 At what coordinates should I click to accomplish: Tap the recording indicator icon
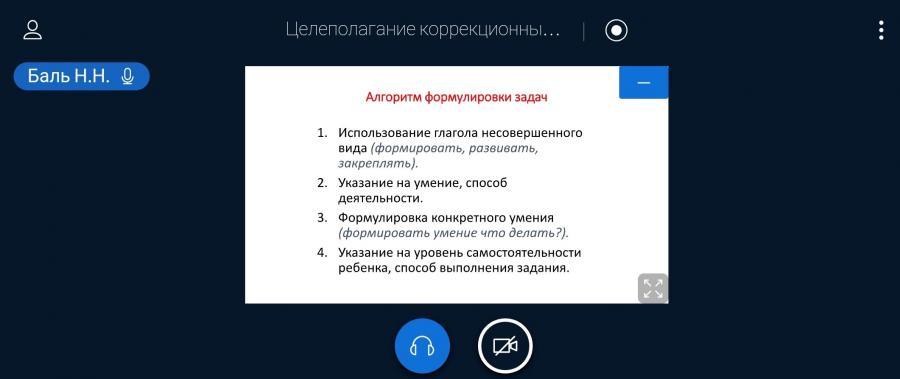(616, 30)
